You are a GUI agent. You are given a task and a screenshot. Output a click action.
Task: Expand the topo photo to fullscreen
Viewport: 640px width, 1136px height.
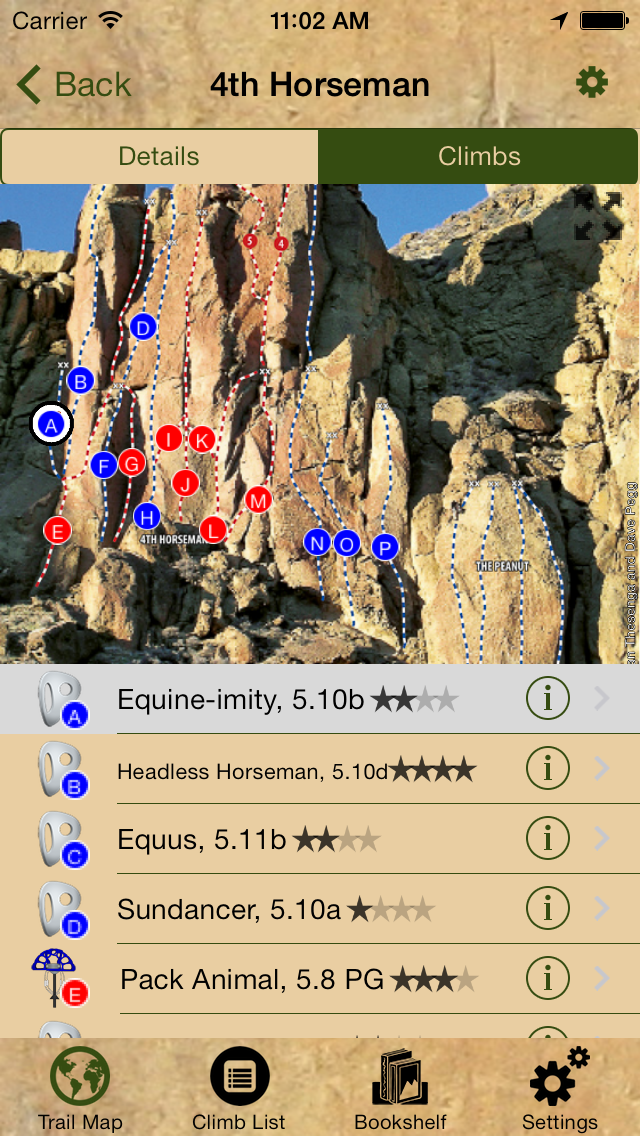click(598, 216)
